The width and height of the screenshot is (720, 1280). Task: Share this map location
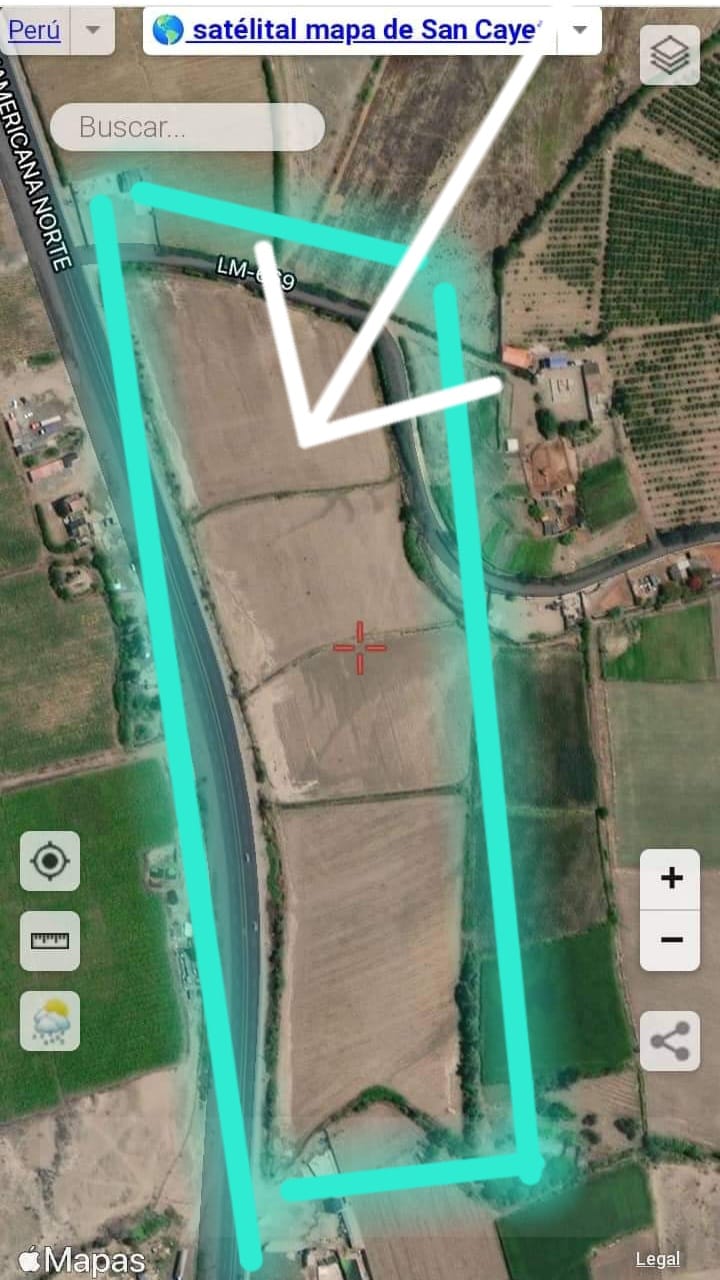click(x=669, y=1041)
